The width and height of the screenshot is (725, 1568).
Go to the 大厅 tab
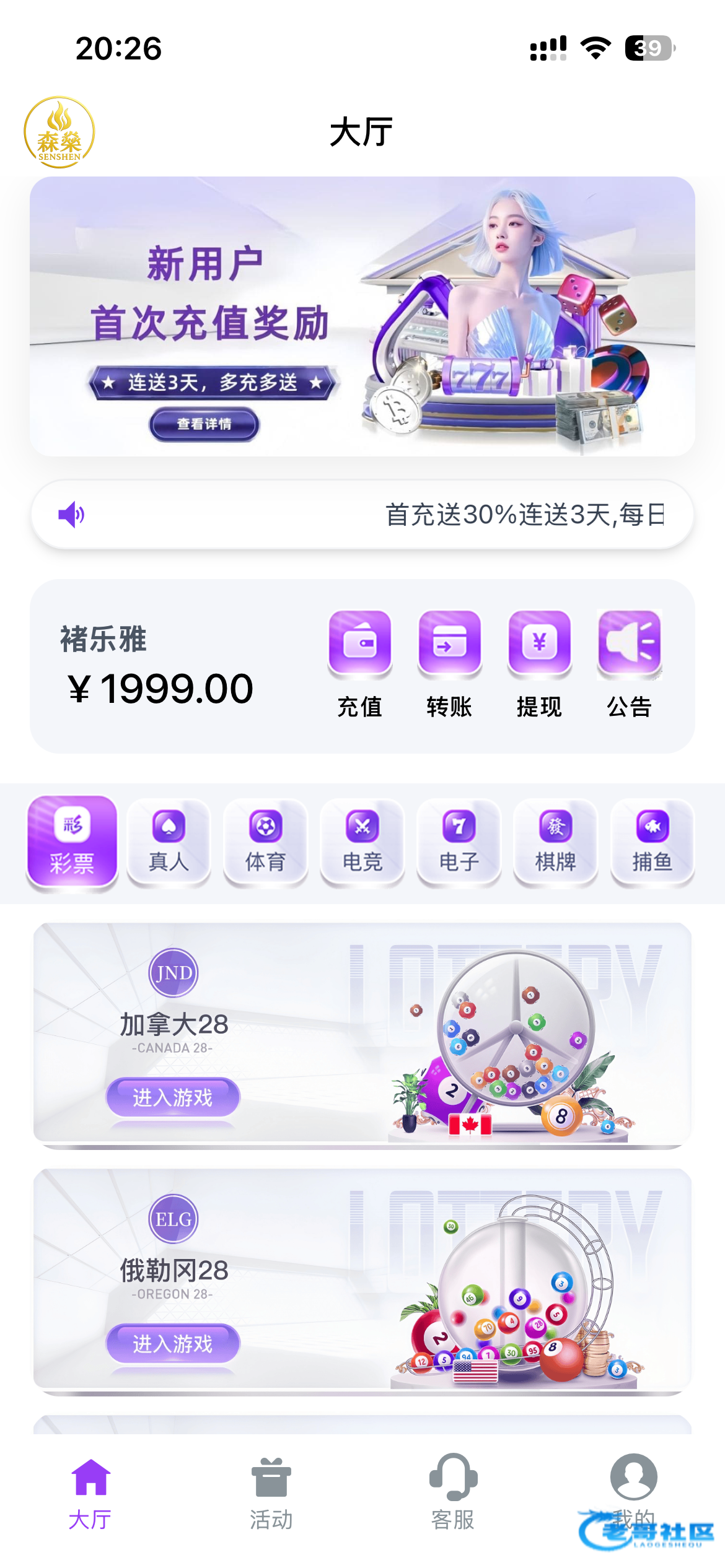pos(90,1492)
